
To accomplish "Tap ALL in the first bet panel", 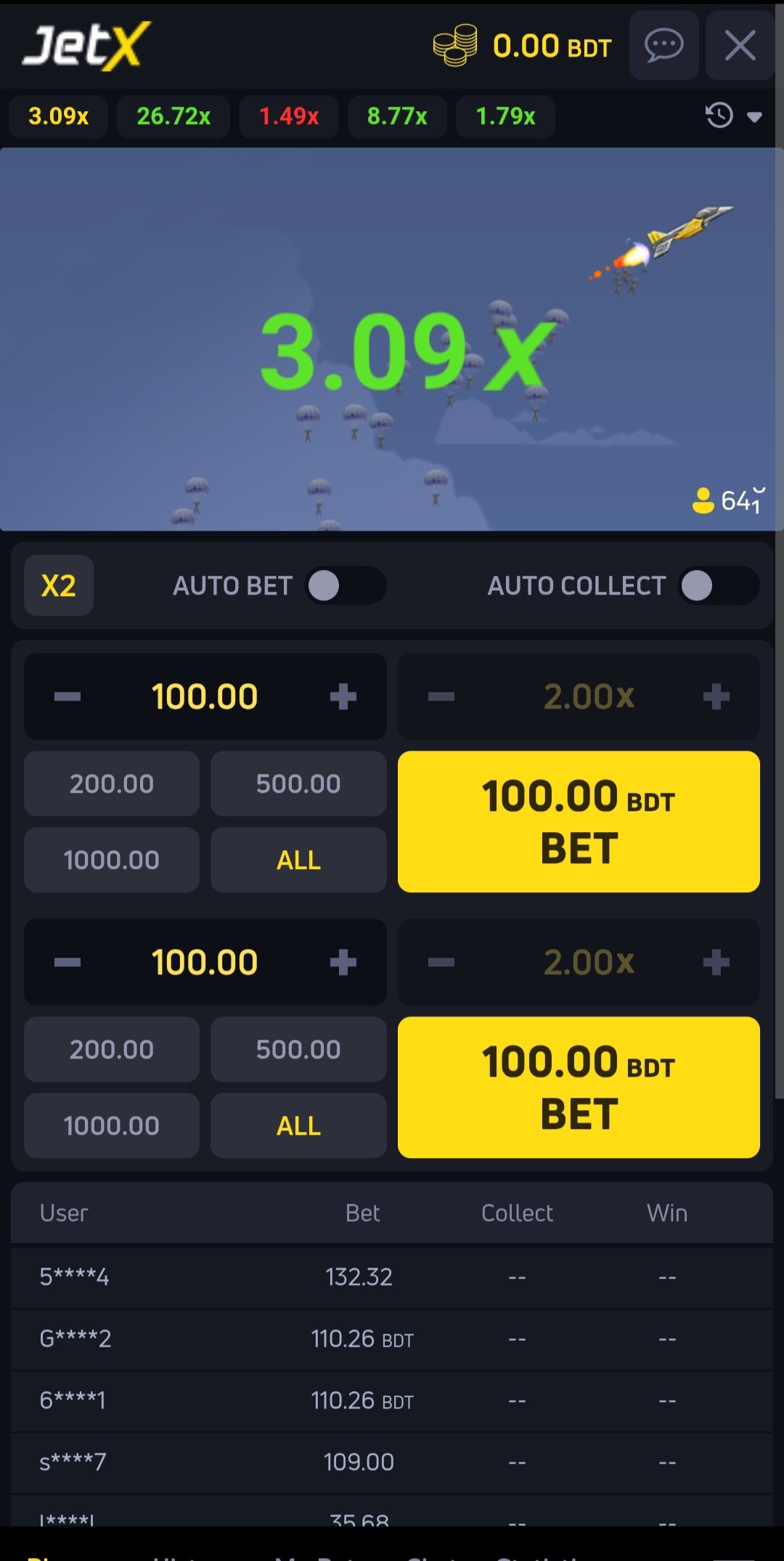I will click(298, 860).
